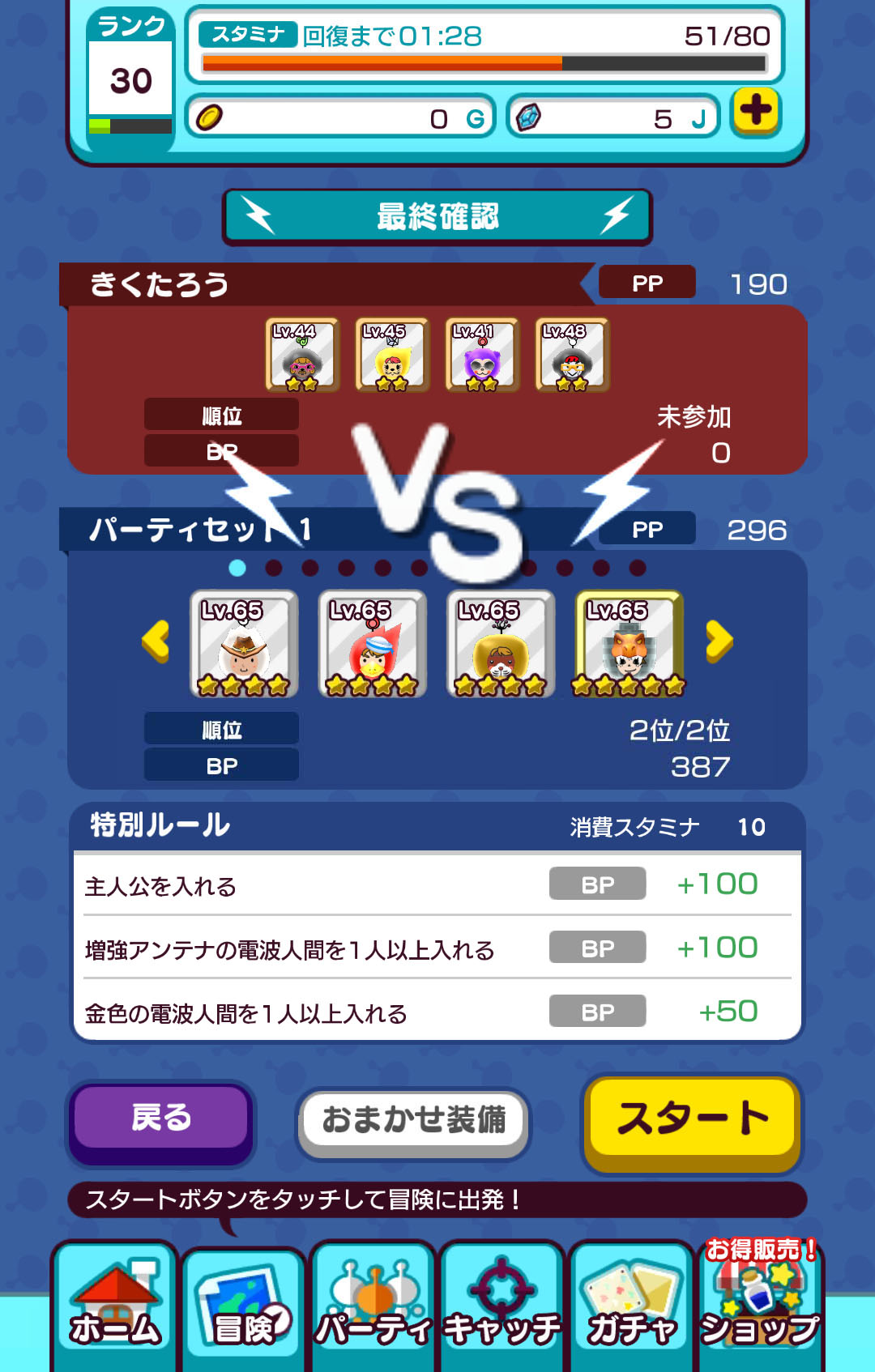Tap おまかせ装備 to auto-equip

click(413, 1120)
